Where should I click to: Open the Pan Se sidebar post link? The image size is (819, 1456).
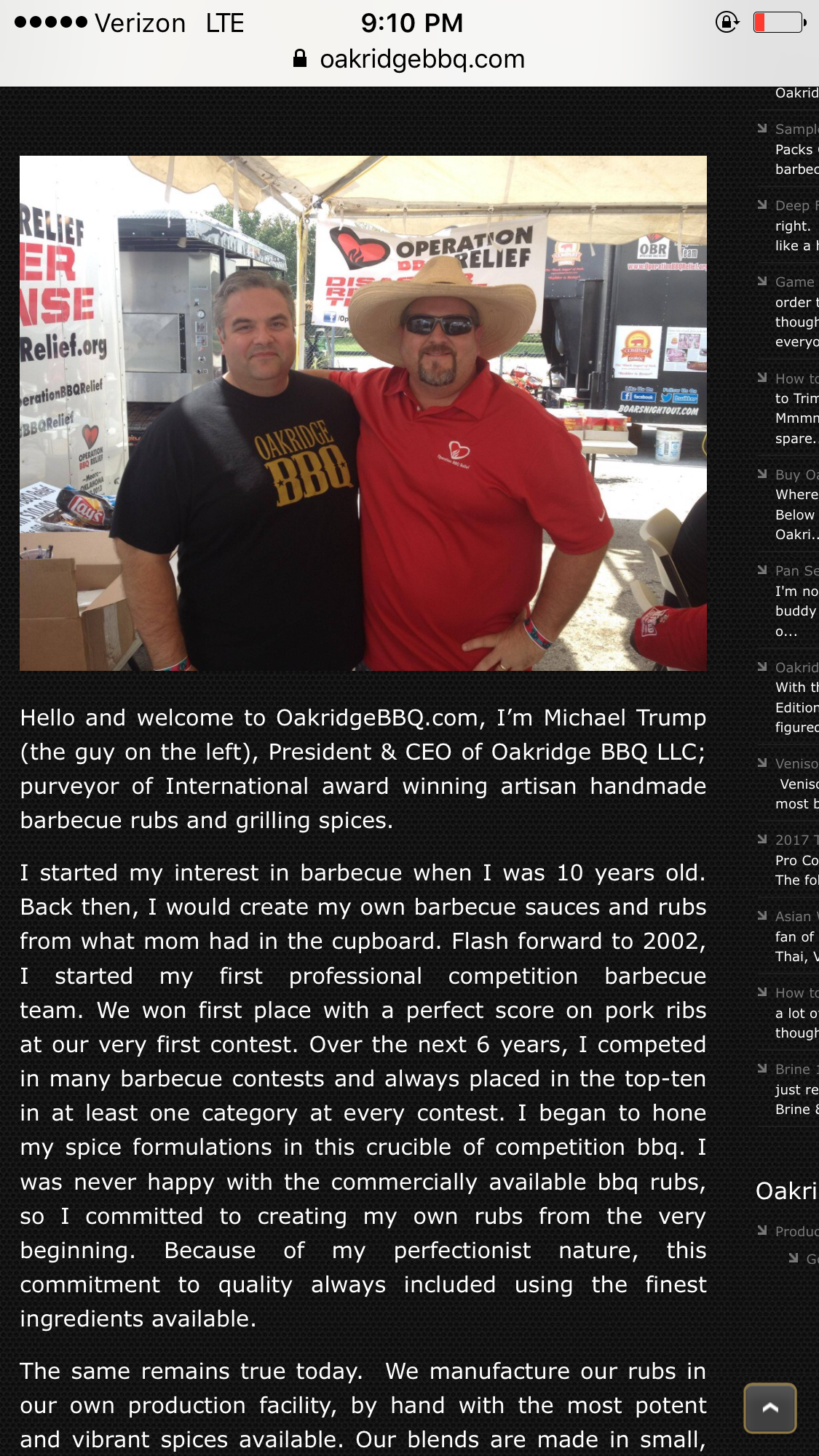point(796,571)
